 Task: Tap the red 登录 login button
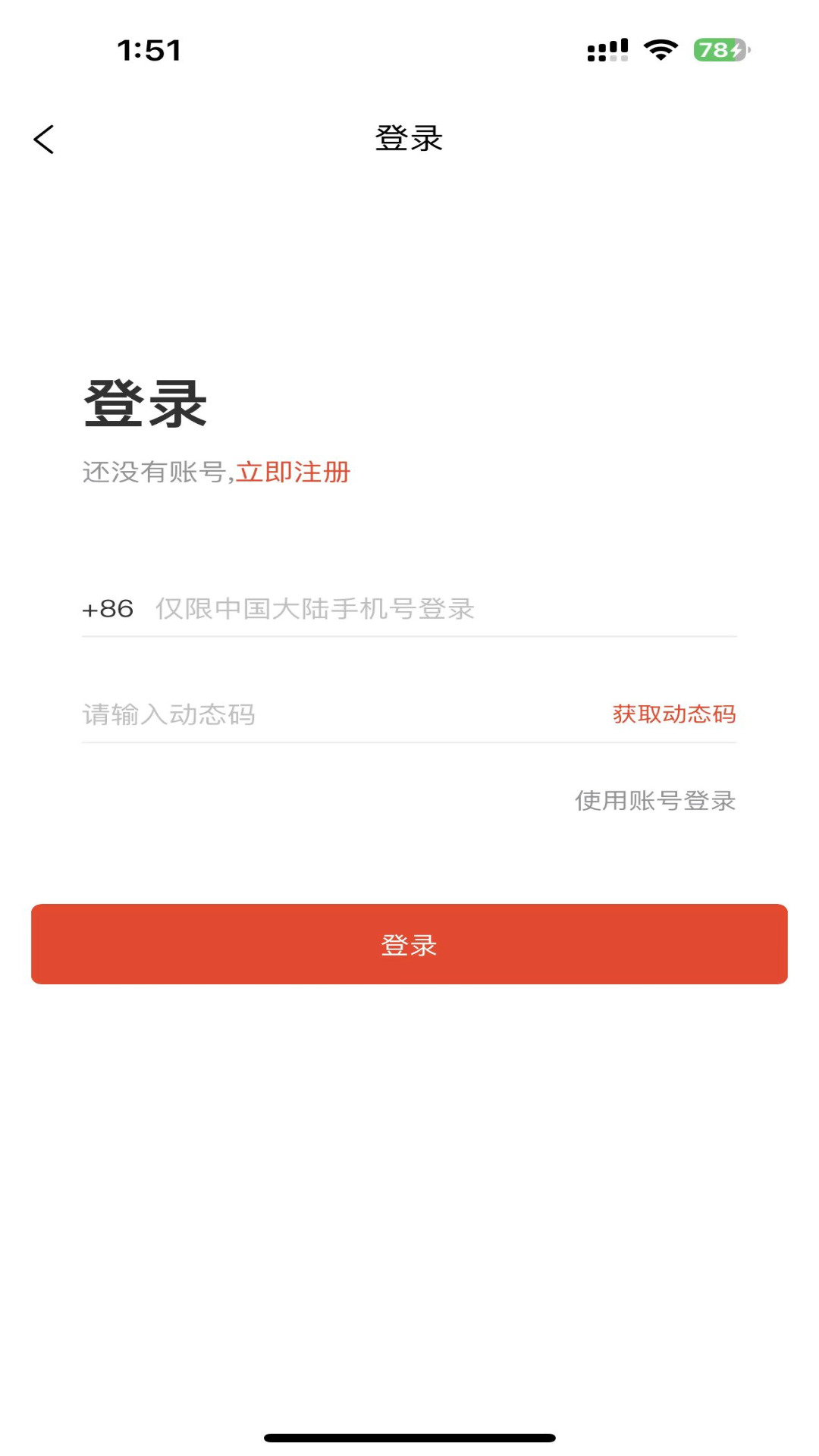409,944
